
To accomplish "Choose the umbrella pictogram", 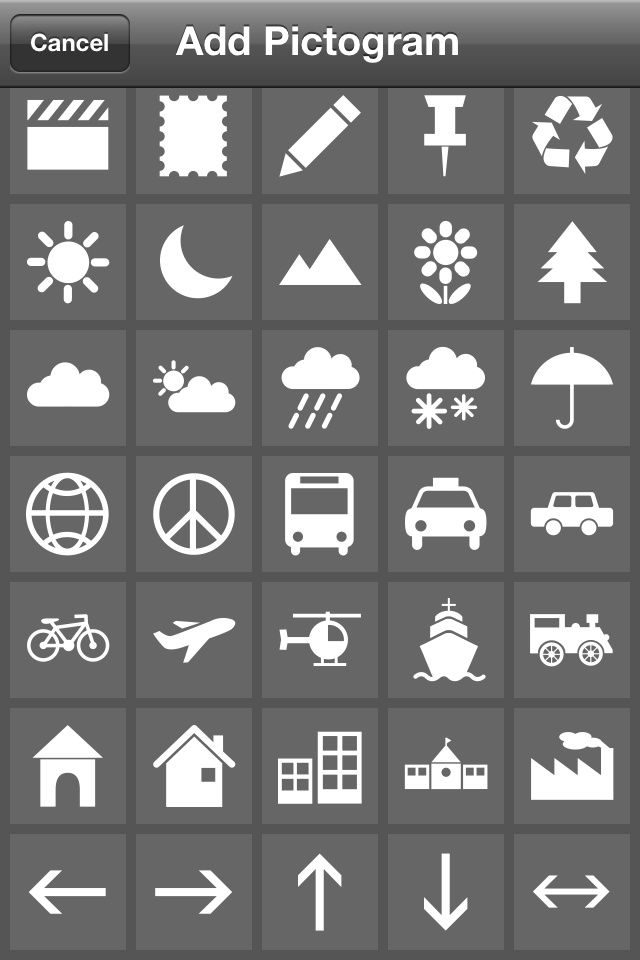I will (572, 388).
